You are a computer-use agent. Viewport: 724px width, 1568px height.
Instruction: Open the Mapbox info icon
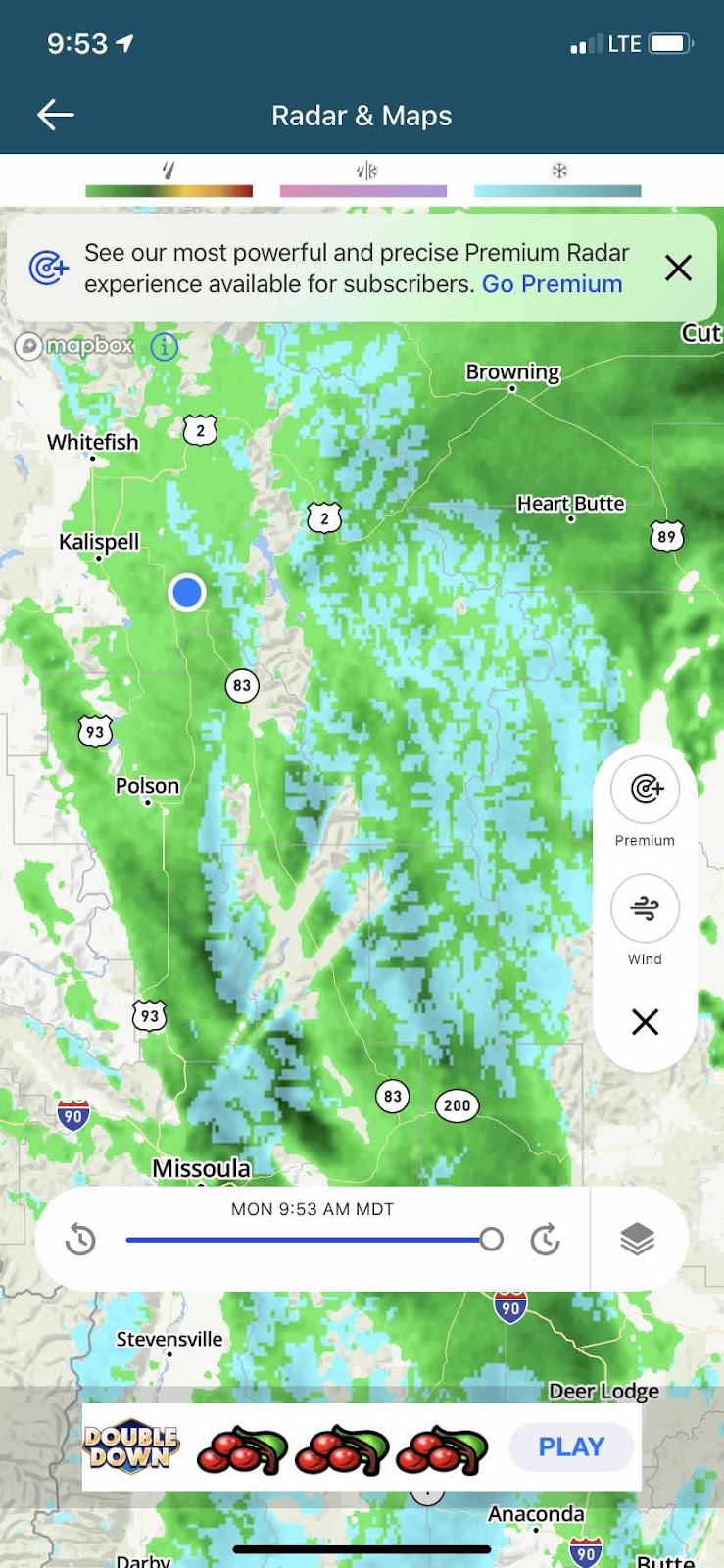(x=165, y=346)
